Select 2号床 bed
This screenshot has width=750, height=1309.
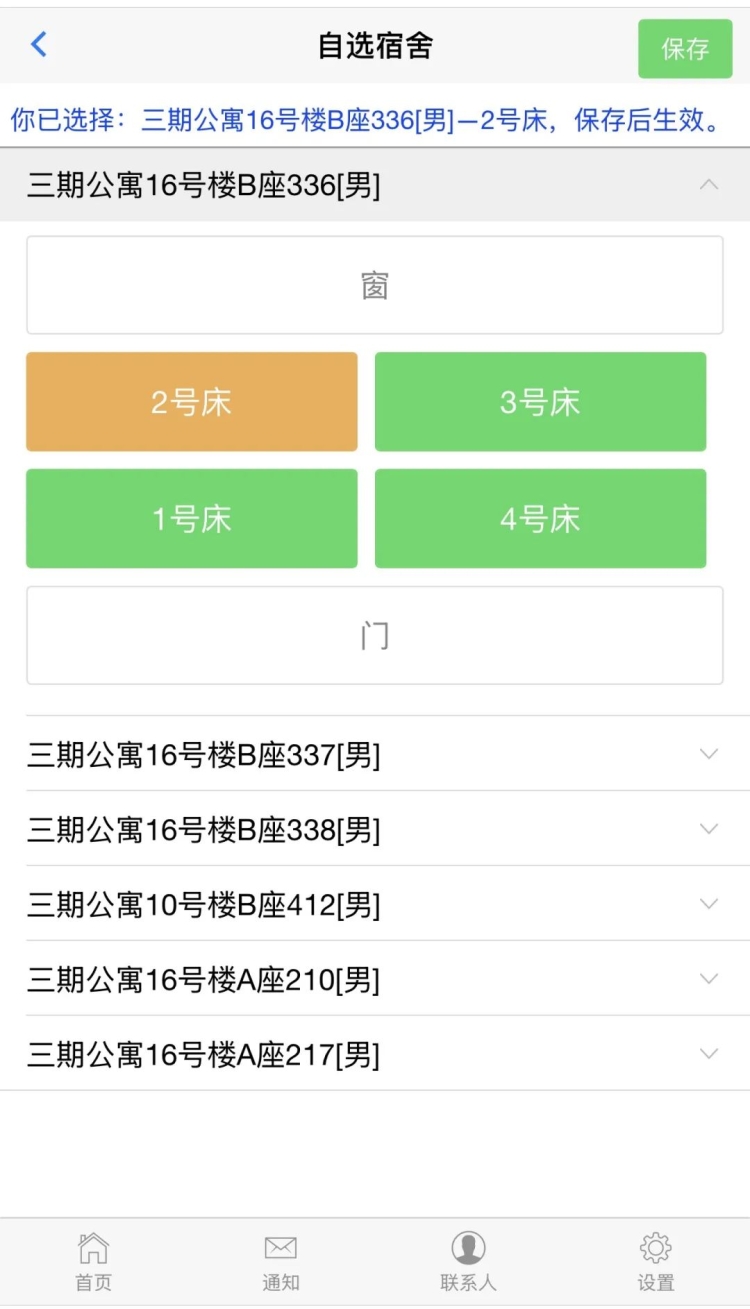[191, 402]
